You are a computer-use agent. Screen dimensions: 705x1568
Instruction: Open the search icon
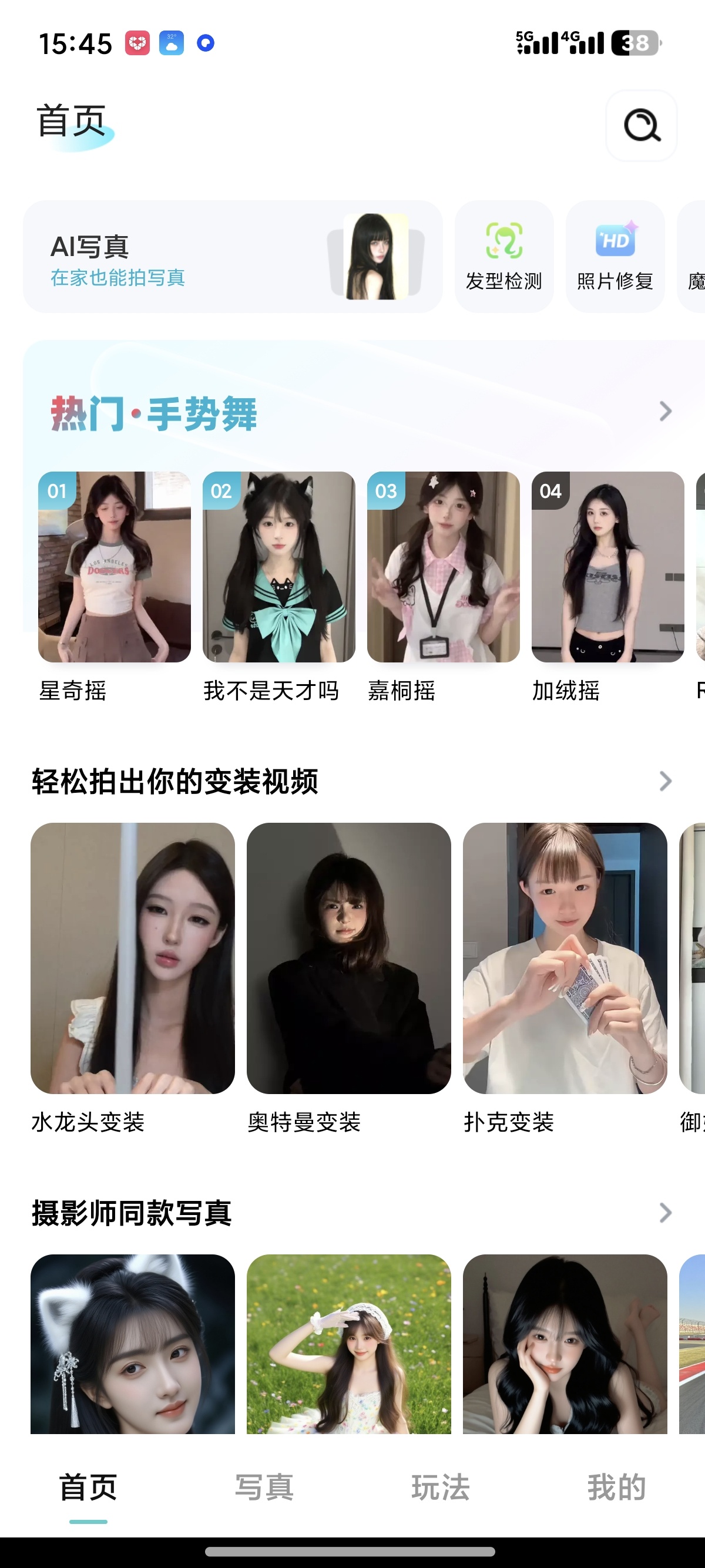(x=642, y=126)
